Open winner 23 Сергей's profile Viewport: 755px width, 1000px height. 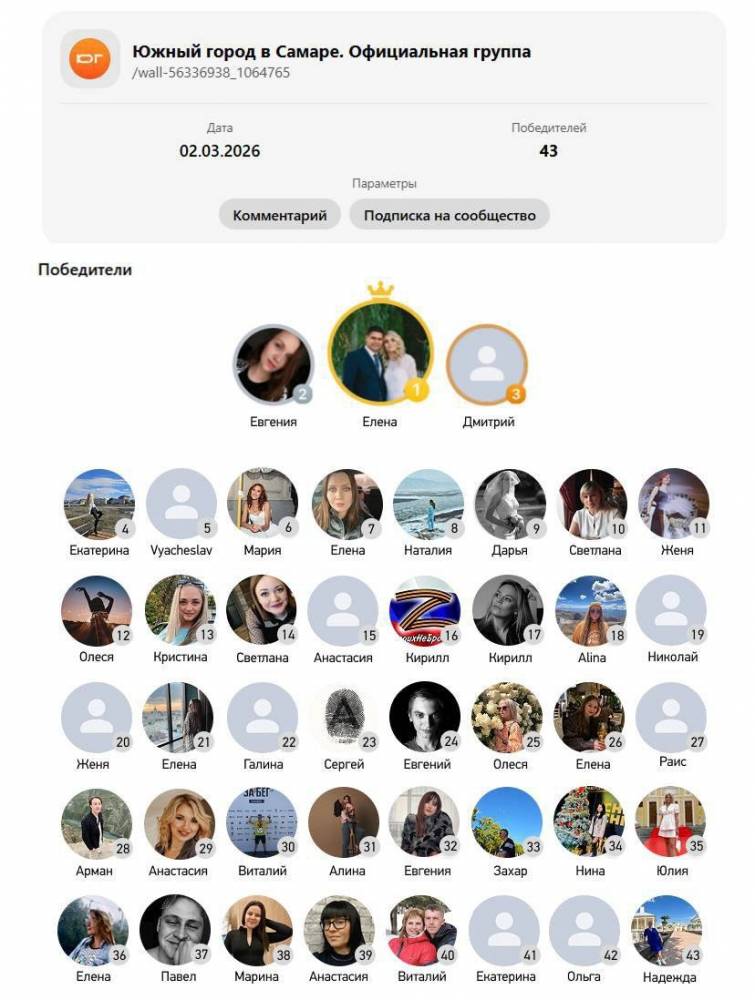[x=344, y=717]
